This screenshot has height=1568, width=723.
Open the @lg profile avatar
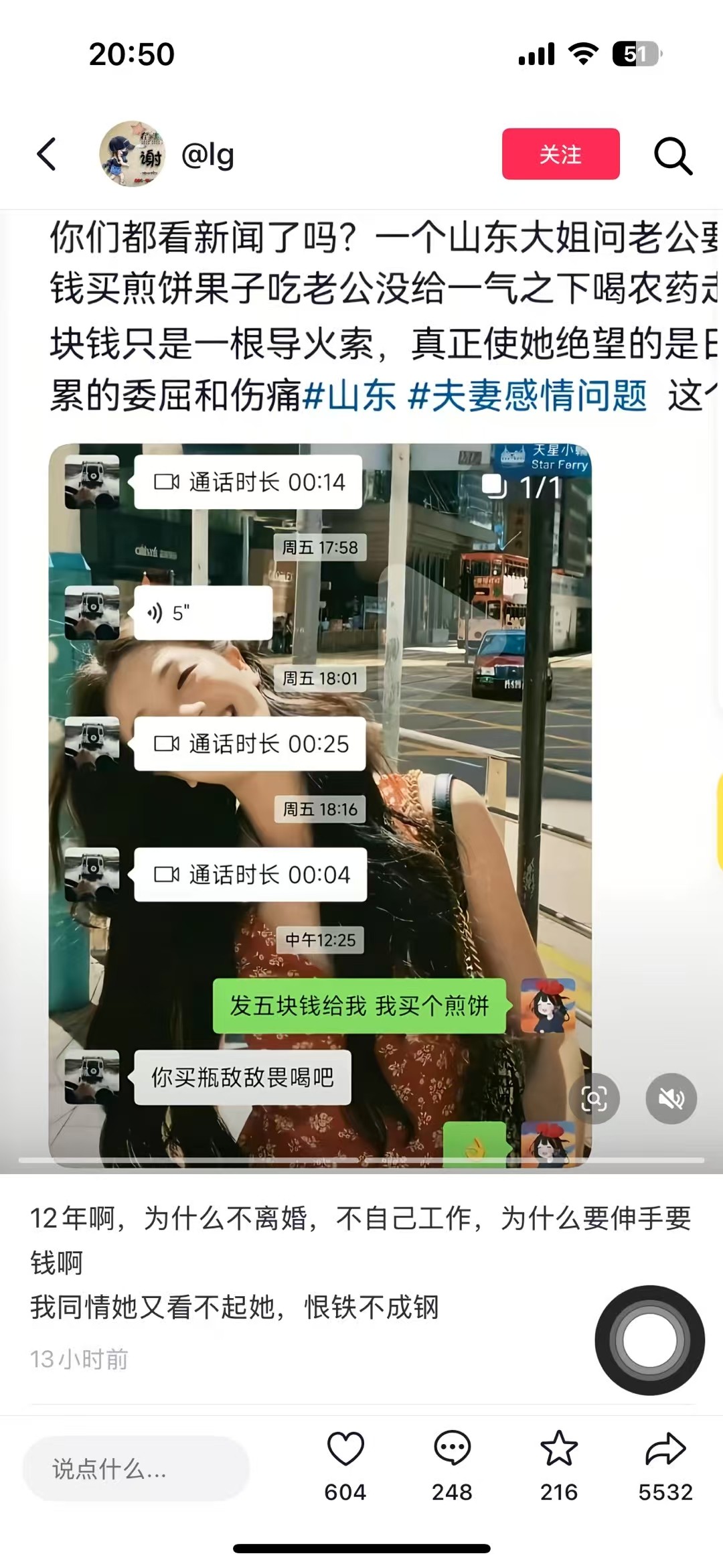click(133, 154)
